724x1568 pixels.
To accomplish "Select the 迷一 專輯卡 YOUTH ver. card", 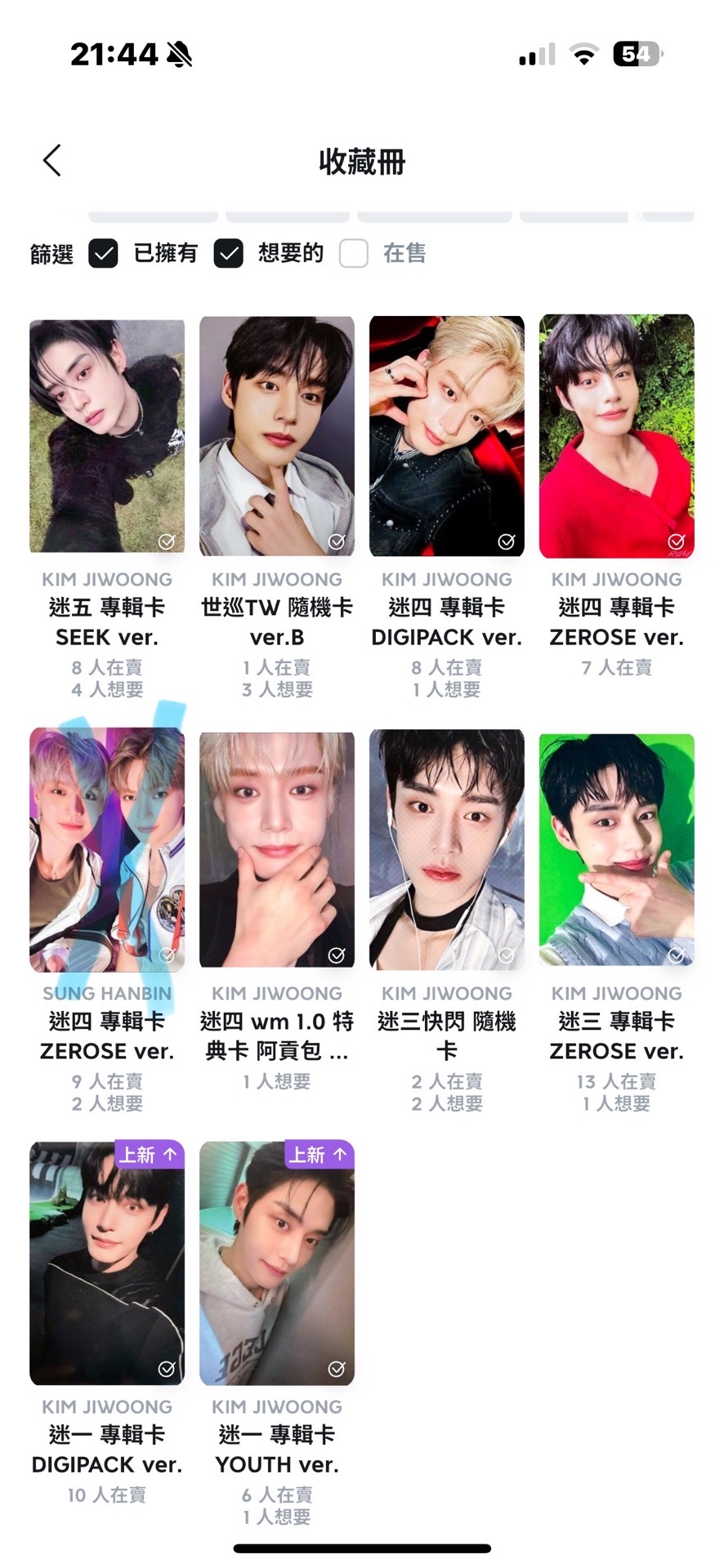I will [277, 1263].
